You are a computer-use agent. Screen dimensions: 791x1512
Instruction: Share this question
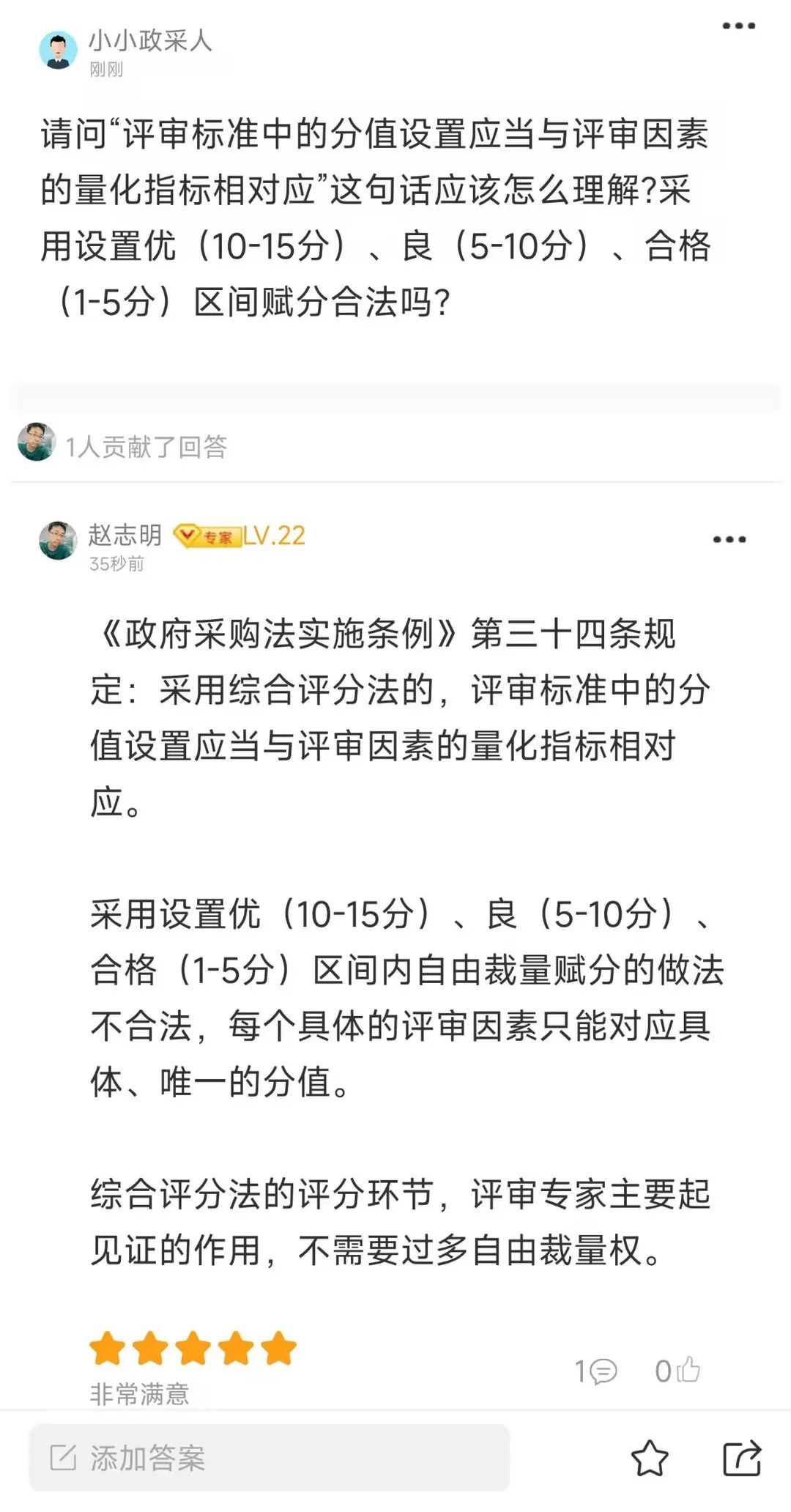[x=742, y=1458]
